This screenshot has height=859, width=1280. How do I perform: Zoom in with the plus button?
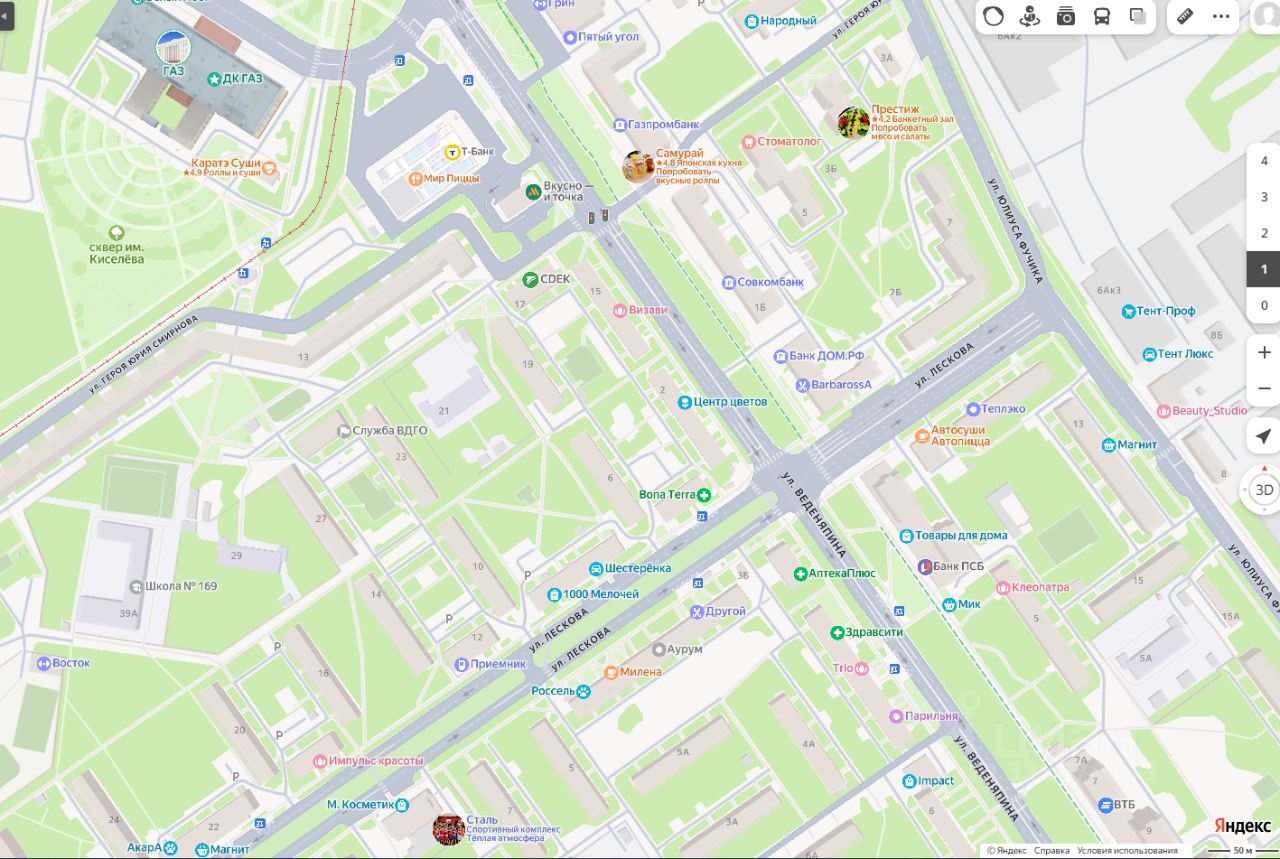(1264, 352)
